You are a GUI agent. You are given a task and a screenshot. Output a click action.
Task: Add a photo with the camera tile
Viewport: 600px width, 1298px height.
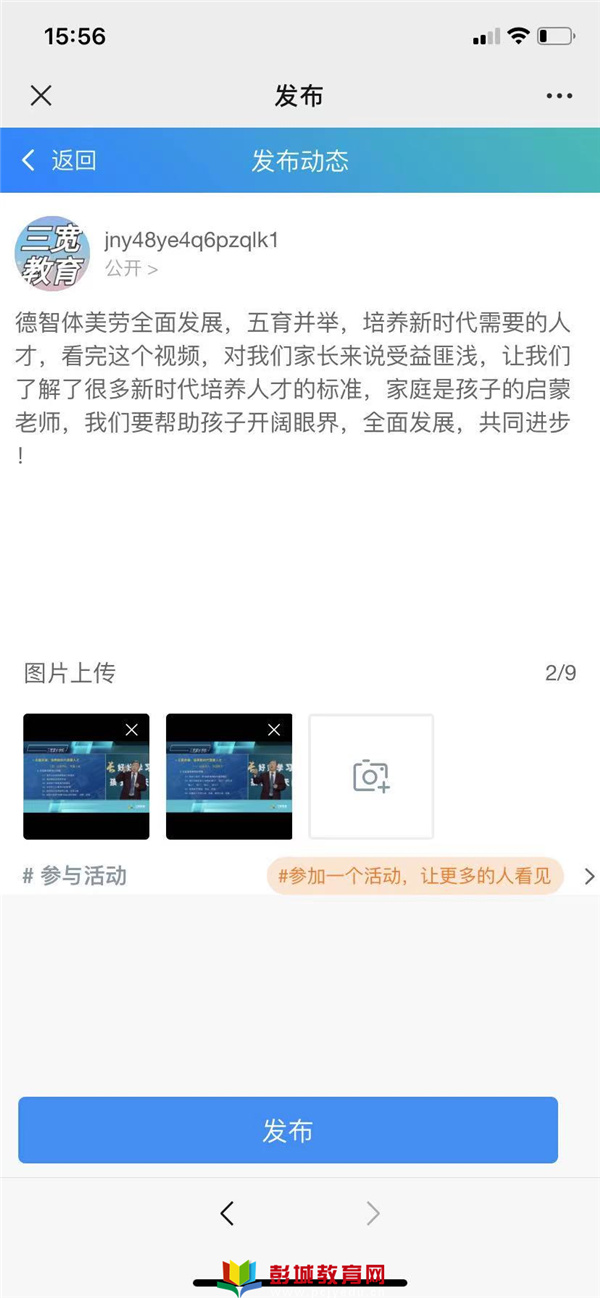pos(371,776)
